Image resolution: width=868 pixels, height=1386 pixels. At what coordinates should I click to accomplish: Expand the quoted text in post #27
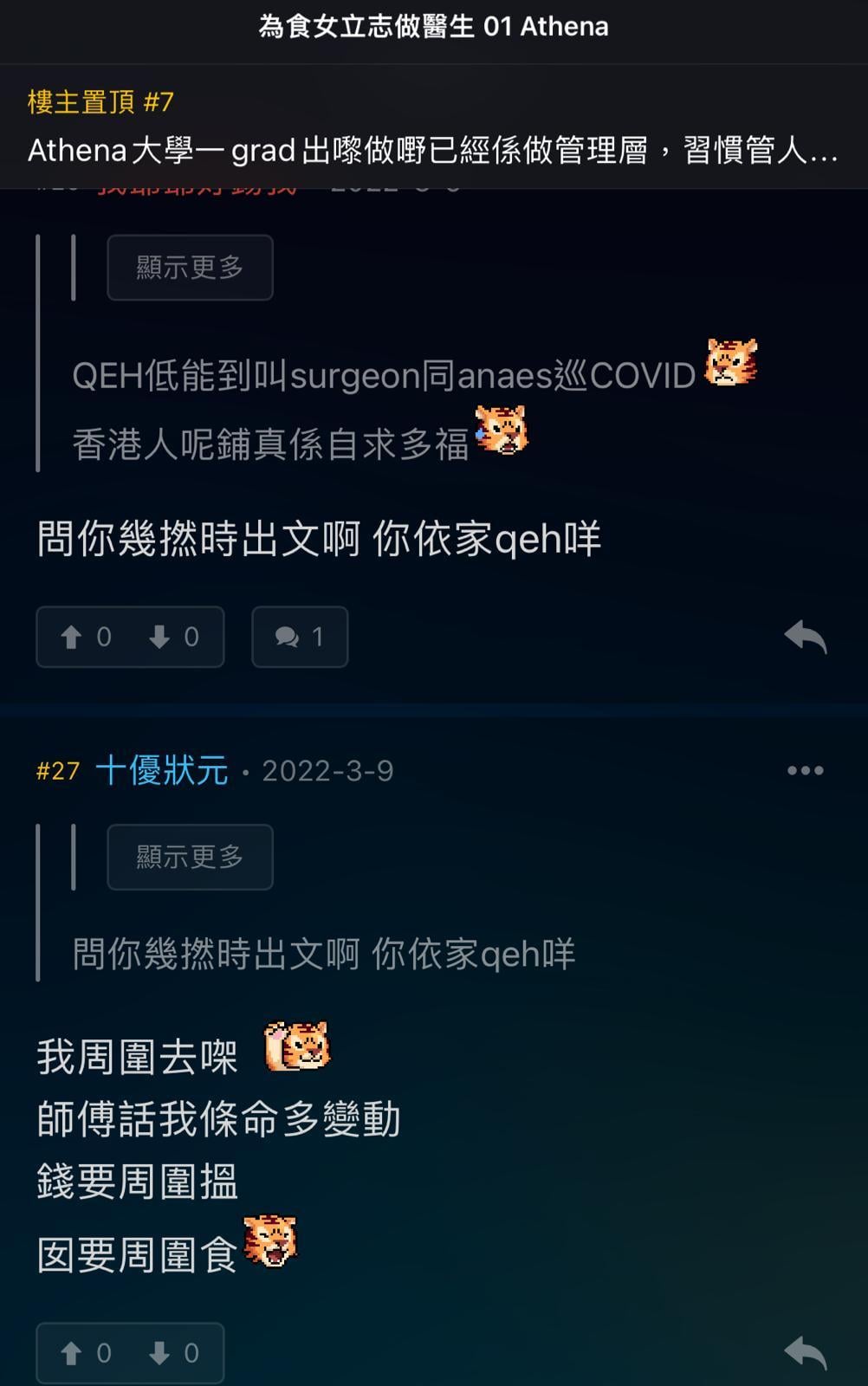click(190, 858)
